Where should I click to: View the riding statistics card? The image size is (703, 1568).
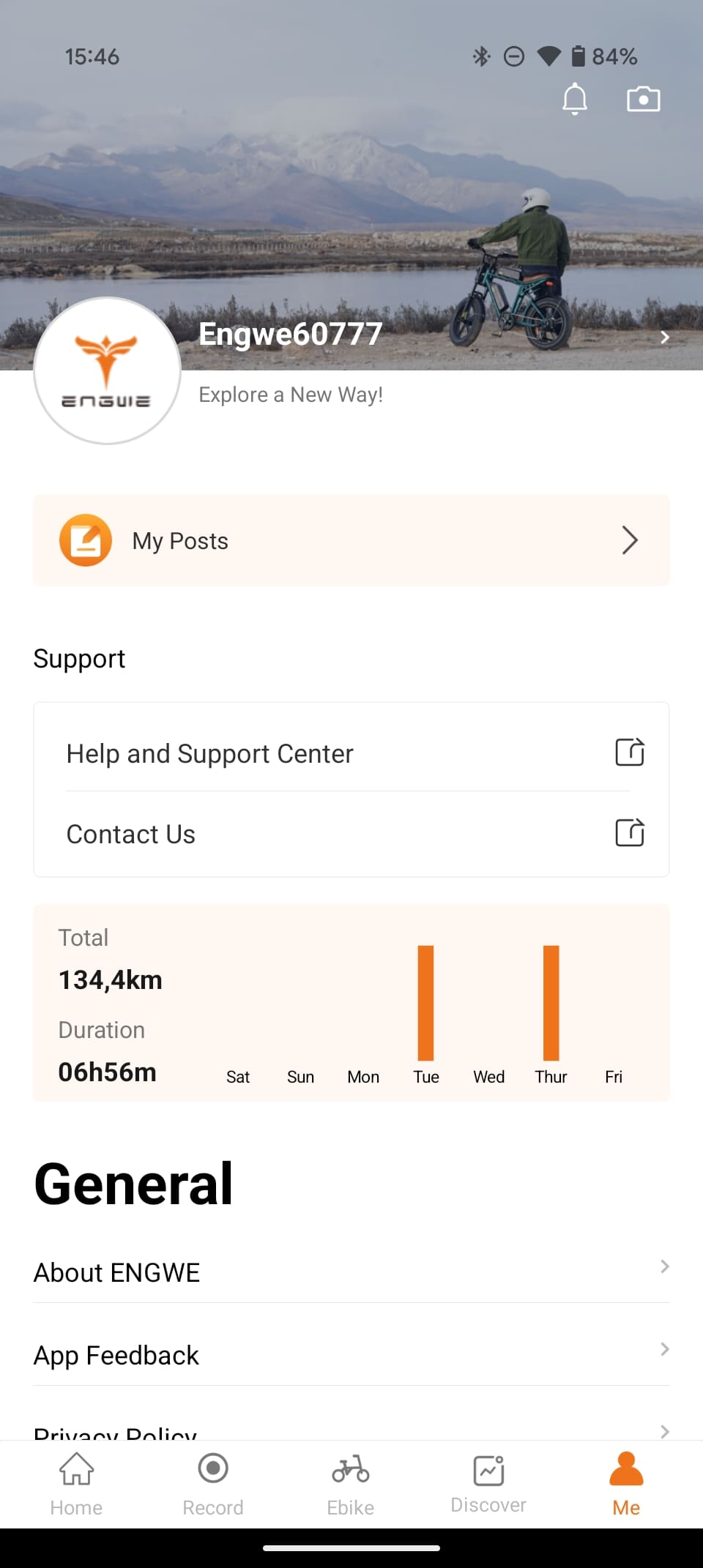tap(351, 1002)
